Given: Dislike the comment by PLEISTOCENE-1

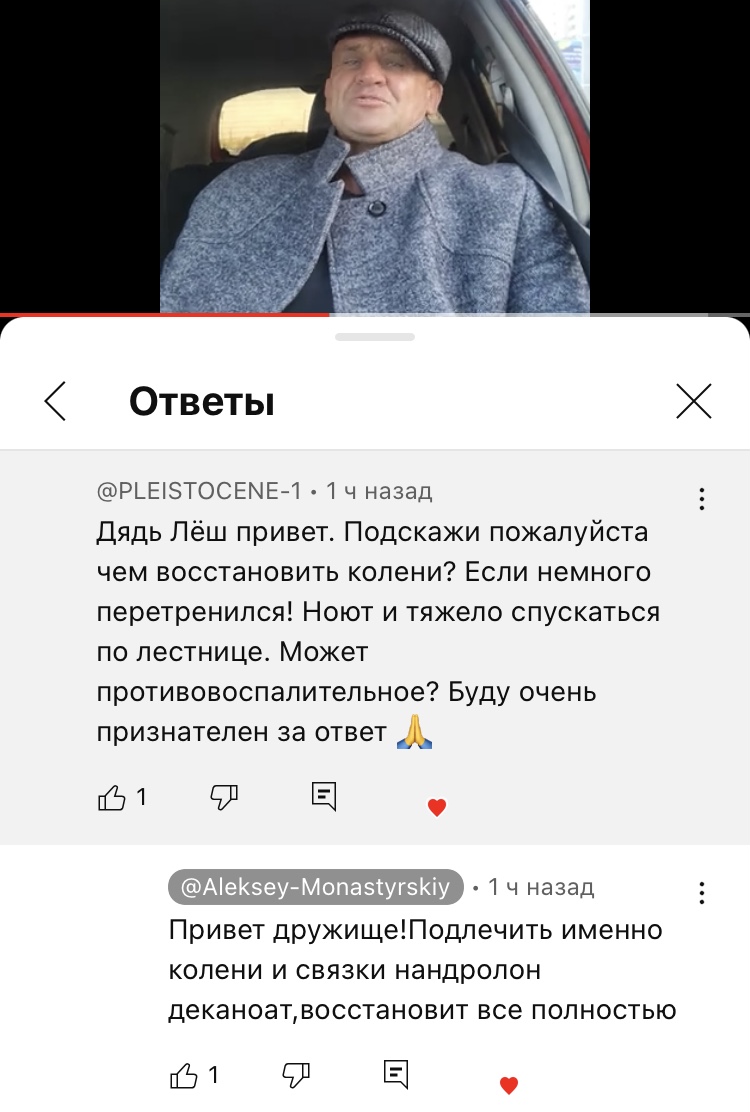Looking at the screenshot, I should [x=224, y=797].
